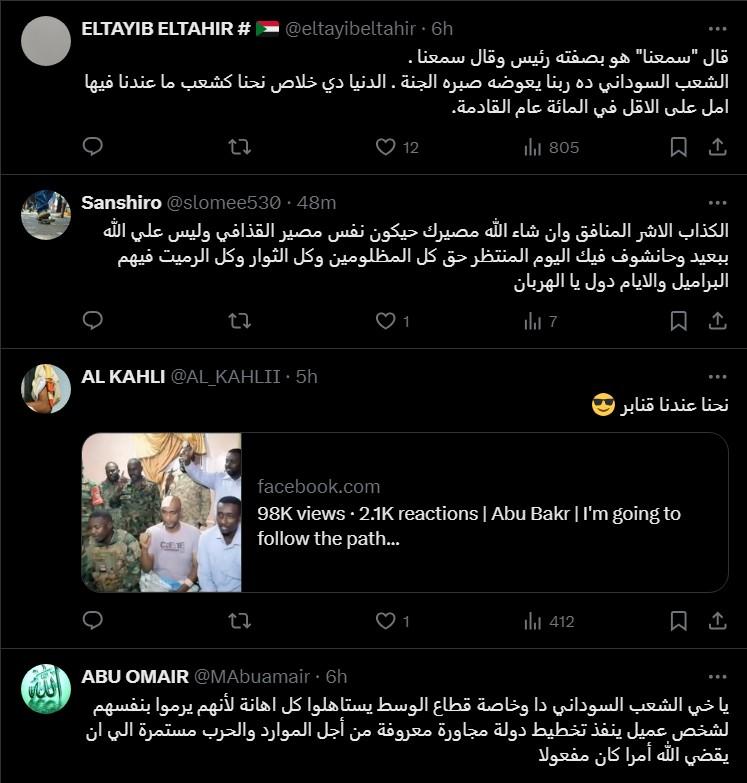View analytics of AL KAHLI's tweet

pos(549,621)
